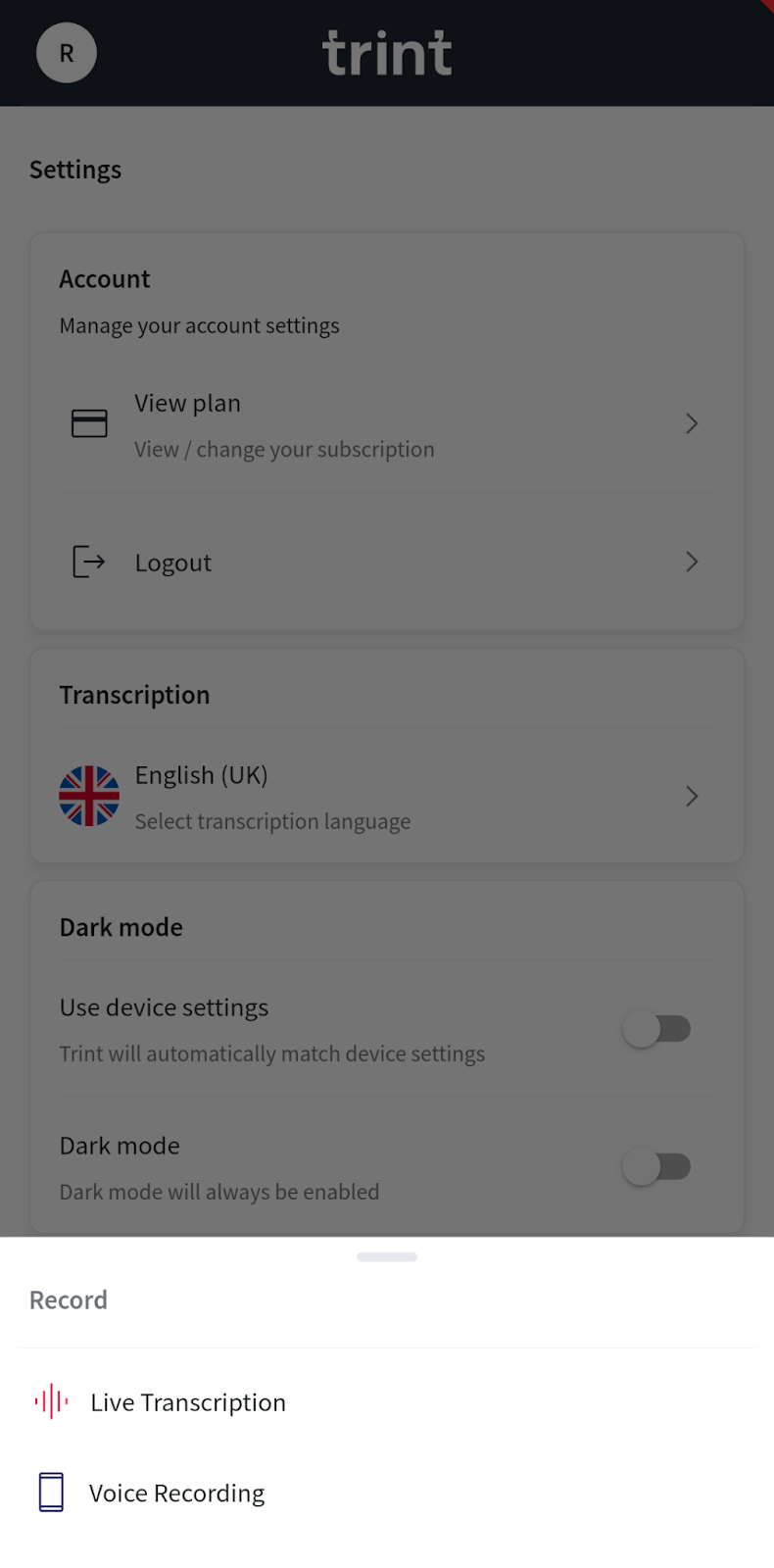Open the R profile avatar
Image resolution: width=774 pixels, height=1568 pixels.
coord(67,53)
